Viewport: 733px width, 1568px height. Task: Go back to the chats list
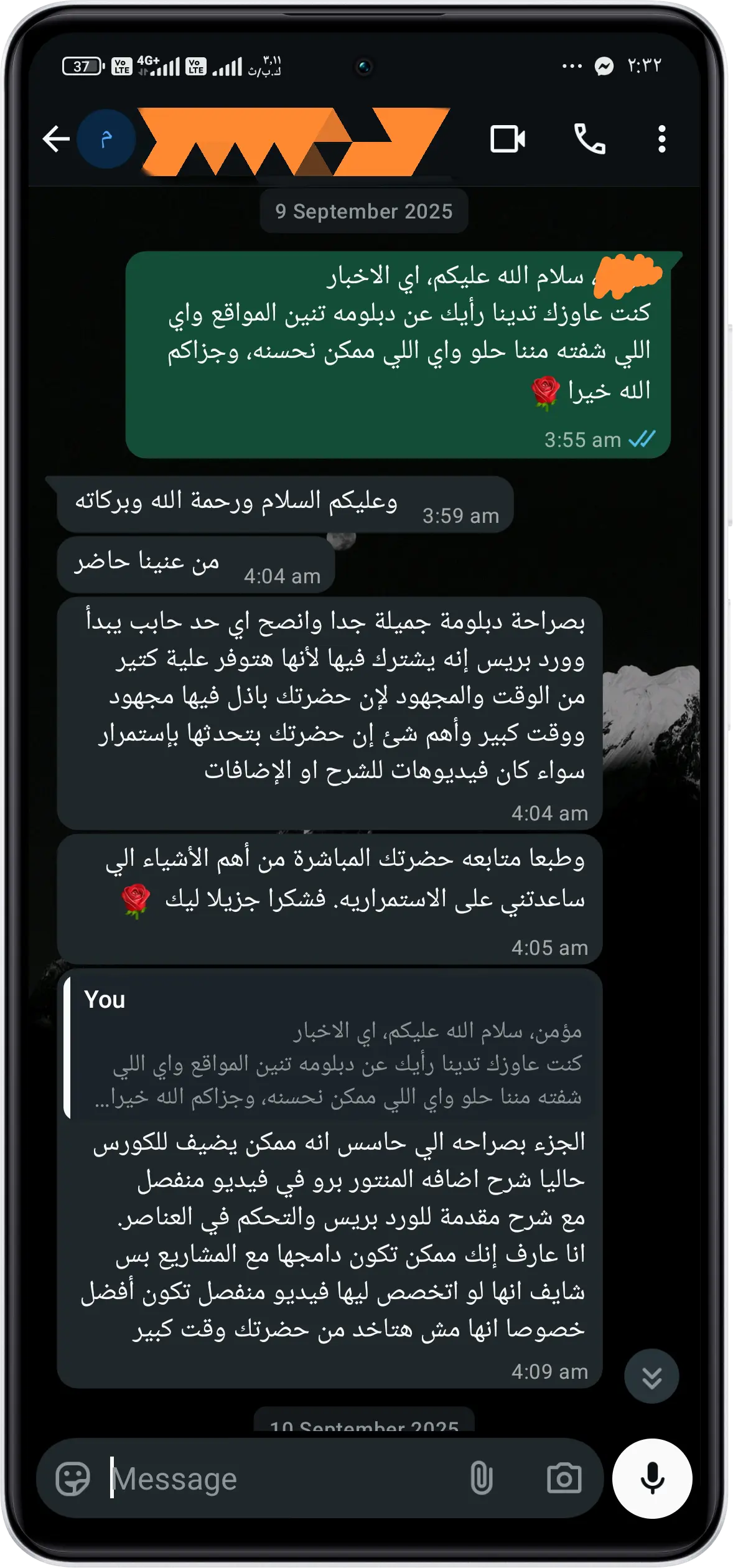56,139
